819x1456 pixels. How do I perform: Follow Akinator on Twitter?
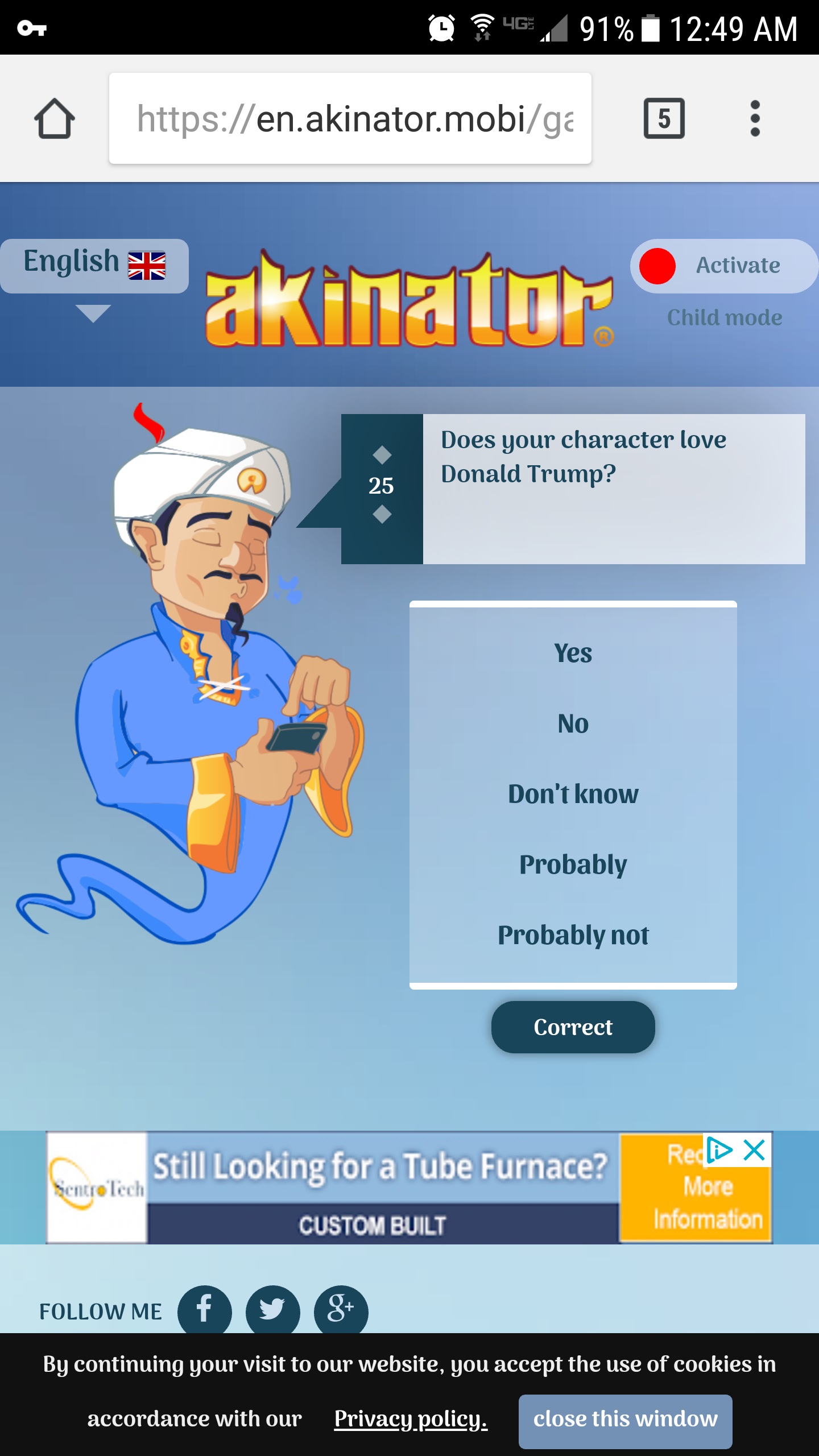273,1310
